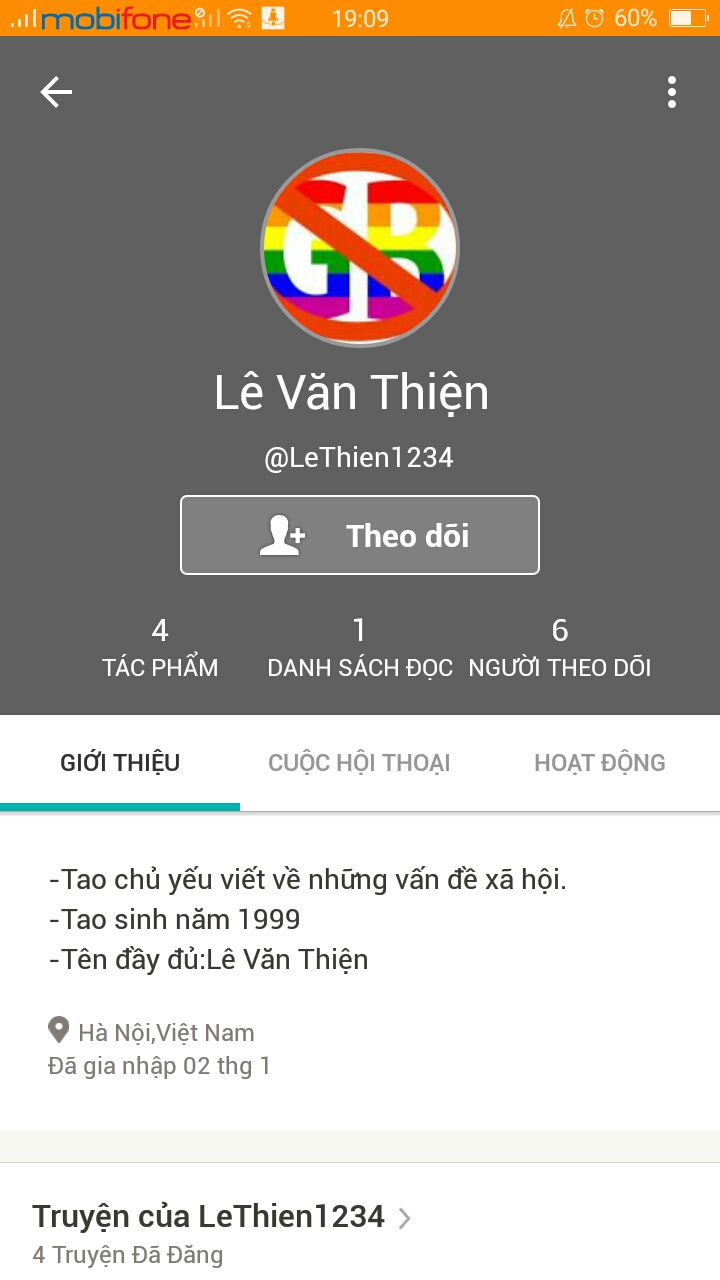Switch to the Cuộc hội thoại tab

[x=359, y=763]
